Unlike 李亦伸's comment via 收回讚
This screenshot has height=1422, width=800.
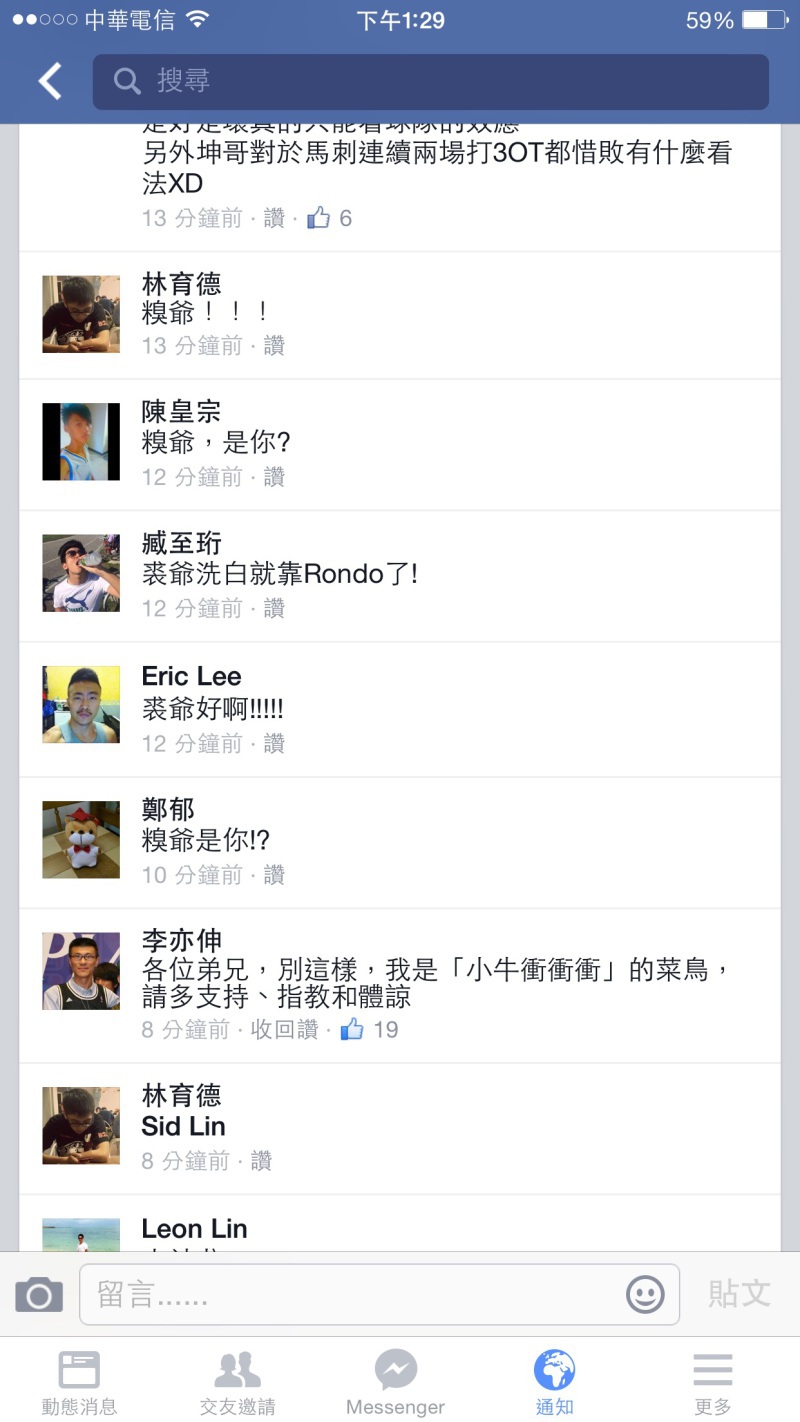click(x=284, y=1029)
